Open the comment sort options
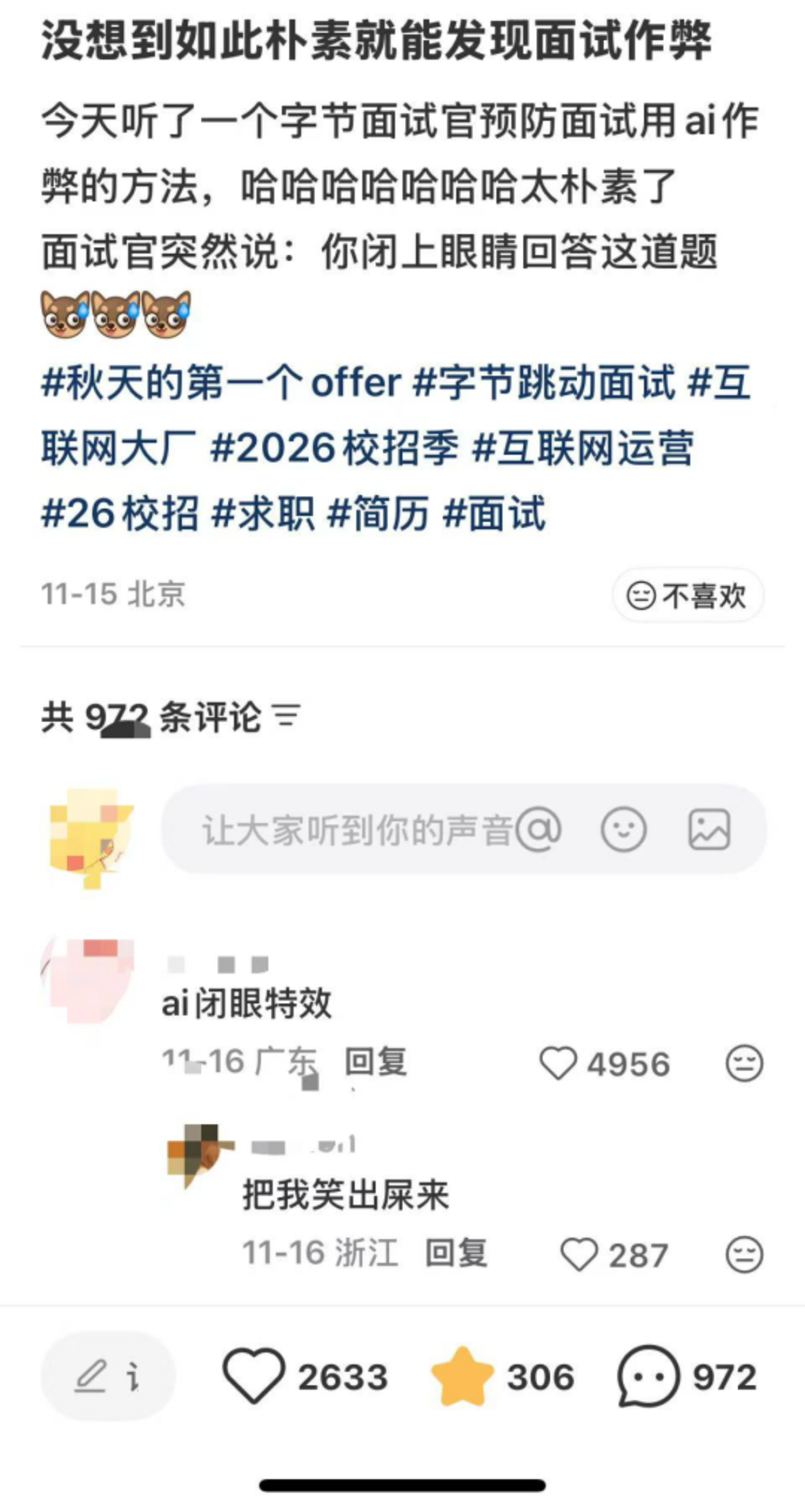Image resolution: width=805 pixels, height=1512 pixels. coord(287,716)
